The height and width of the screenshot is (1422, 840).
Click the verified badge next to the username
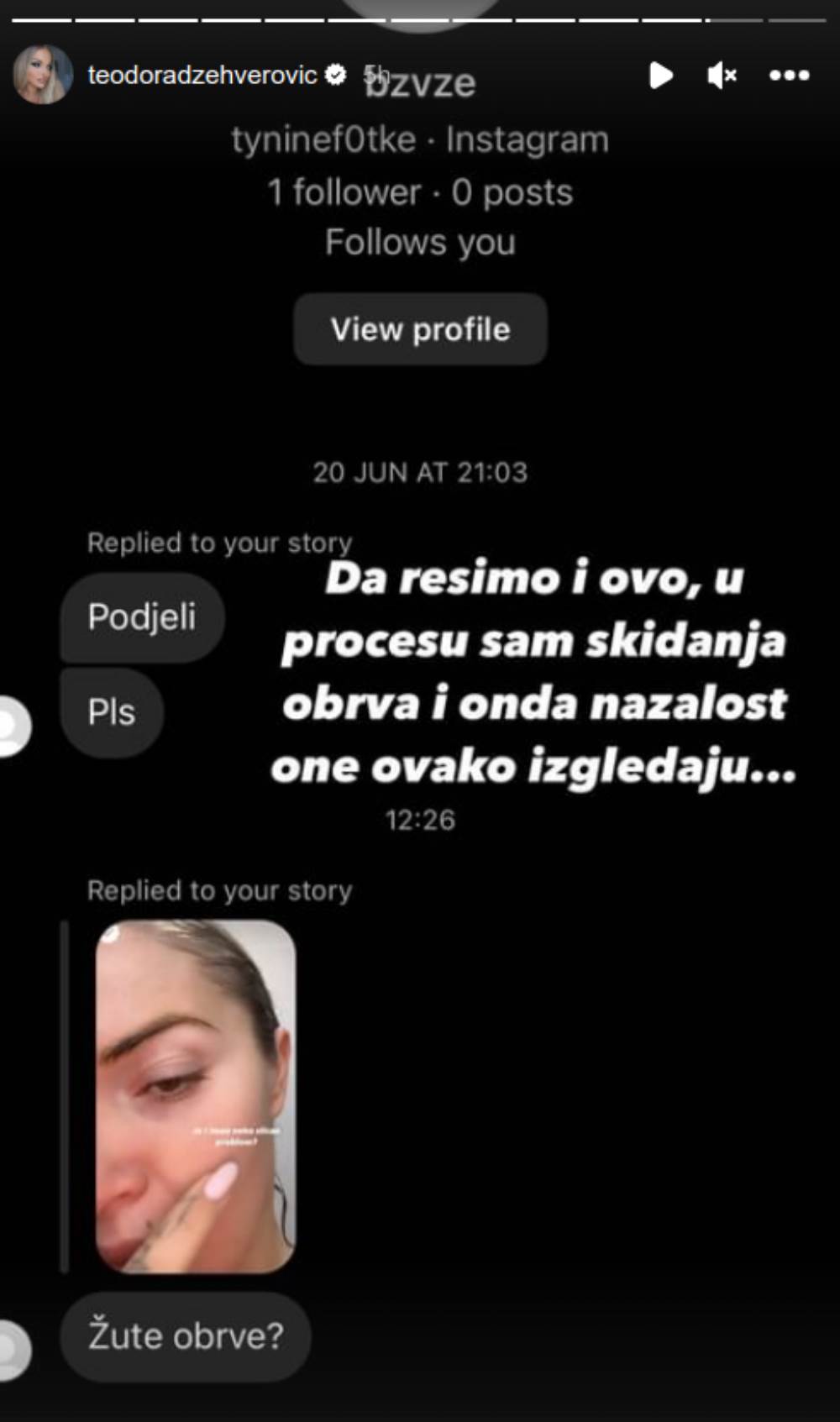pos(336,74)
